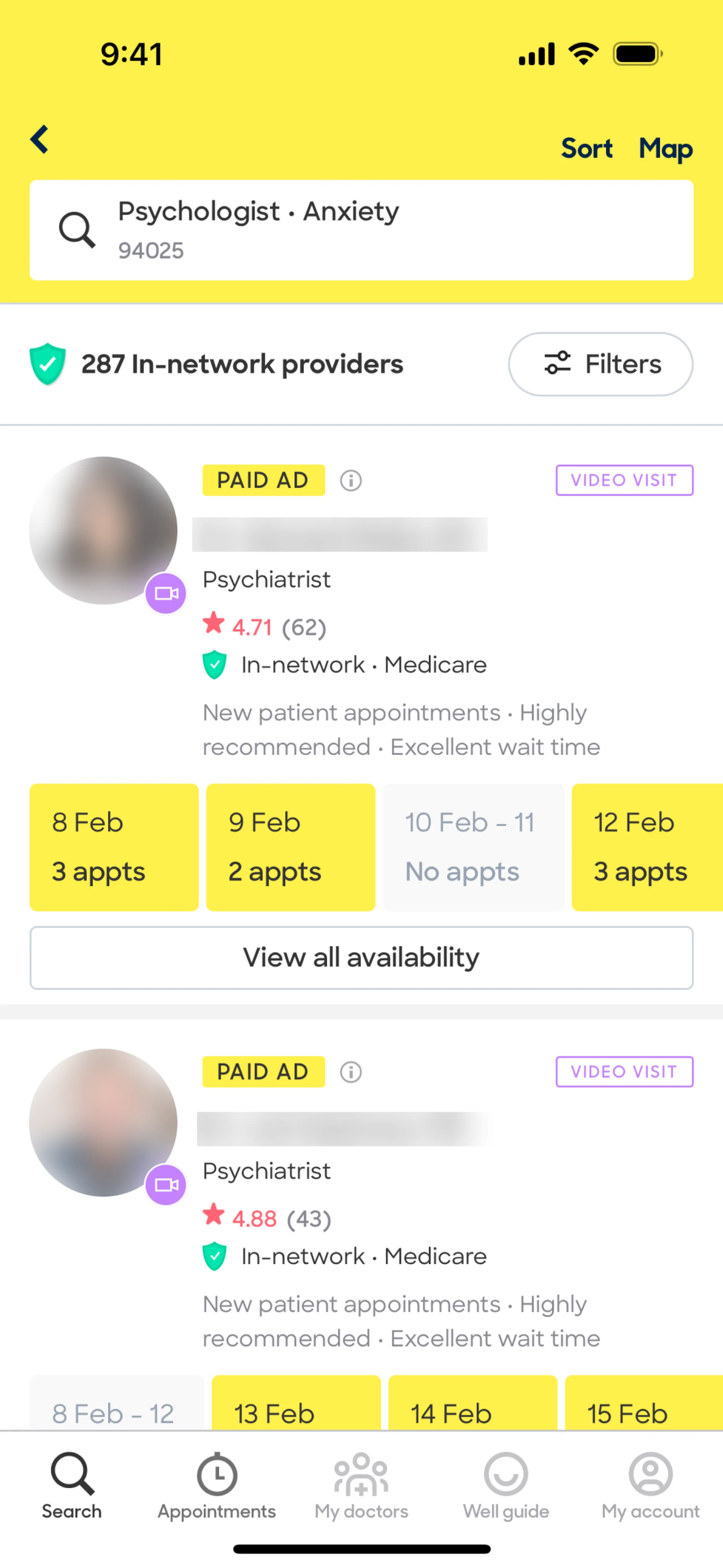Open the Filters button

coord(600,364)
